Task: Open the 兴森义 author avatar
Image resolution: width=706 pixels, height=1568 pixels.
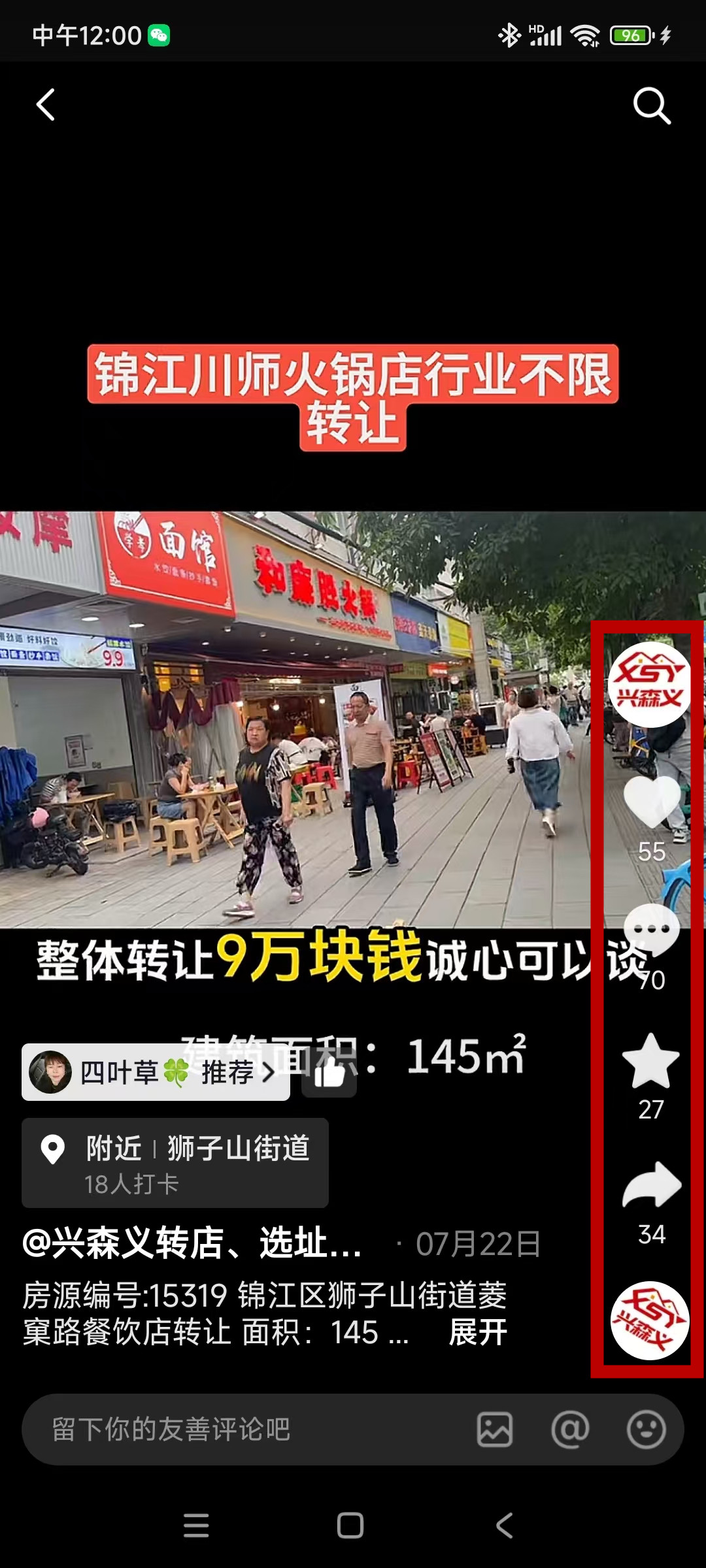Action: (x=650, y=685)
